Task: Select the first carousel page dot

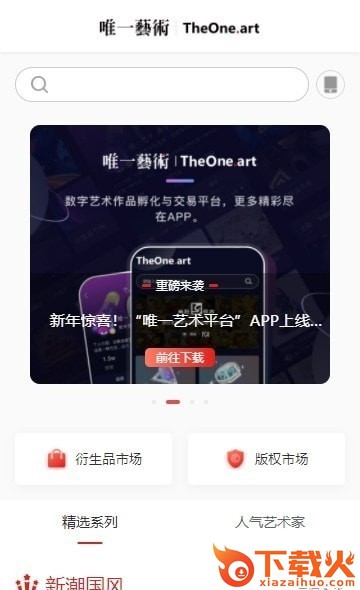Action: pyautogui.click(x=154, y=402)
